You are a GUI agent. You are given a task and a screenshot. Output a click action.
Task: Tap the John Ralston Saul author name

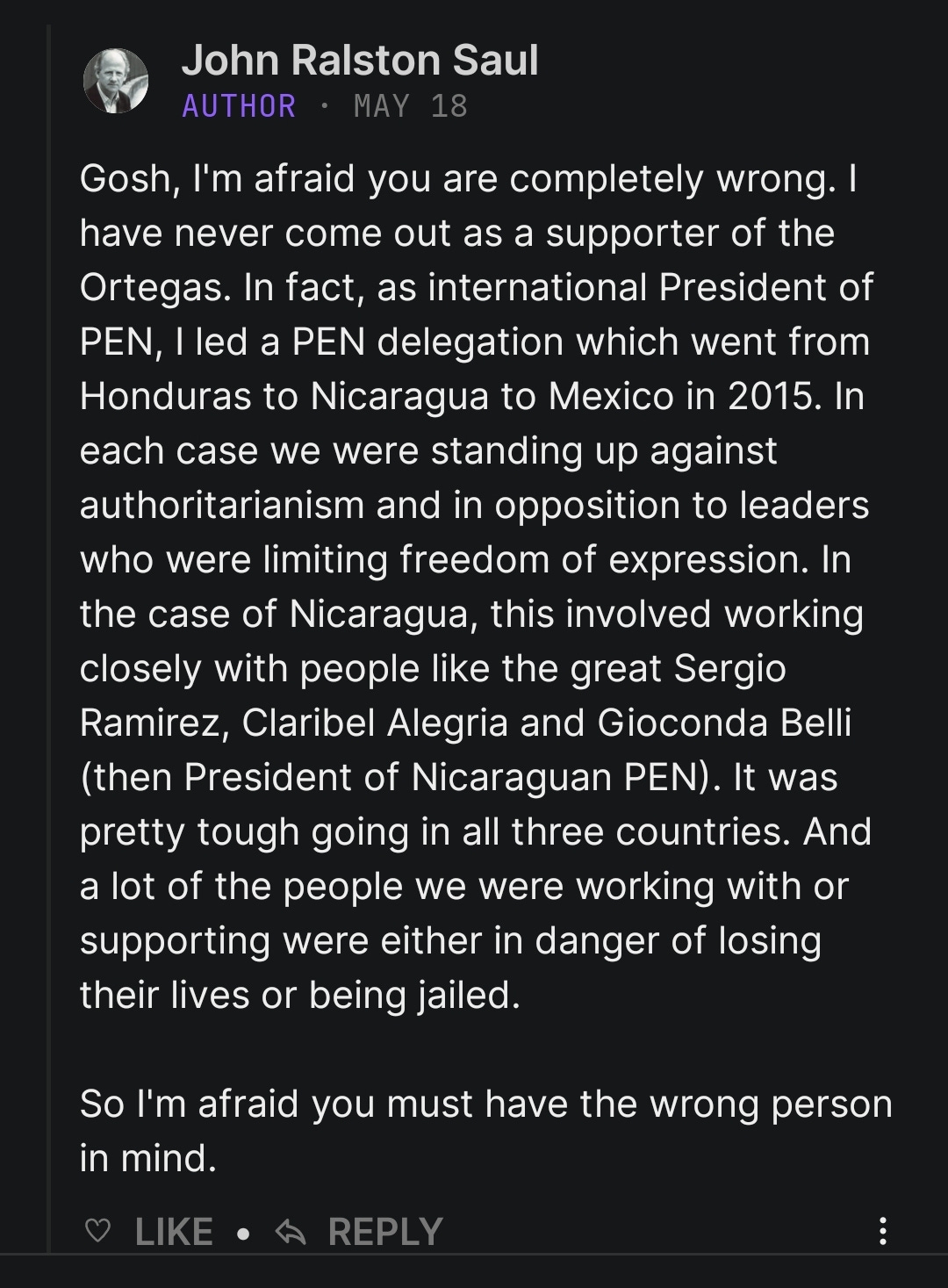360,60
